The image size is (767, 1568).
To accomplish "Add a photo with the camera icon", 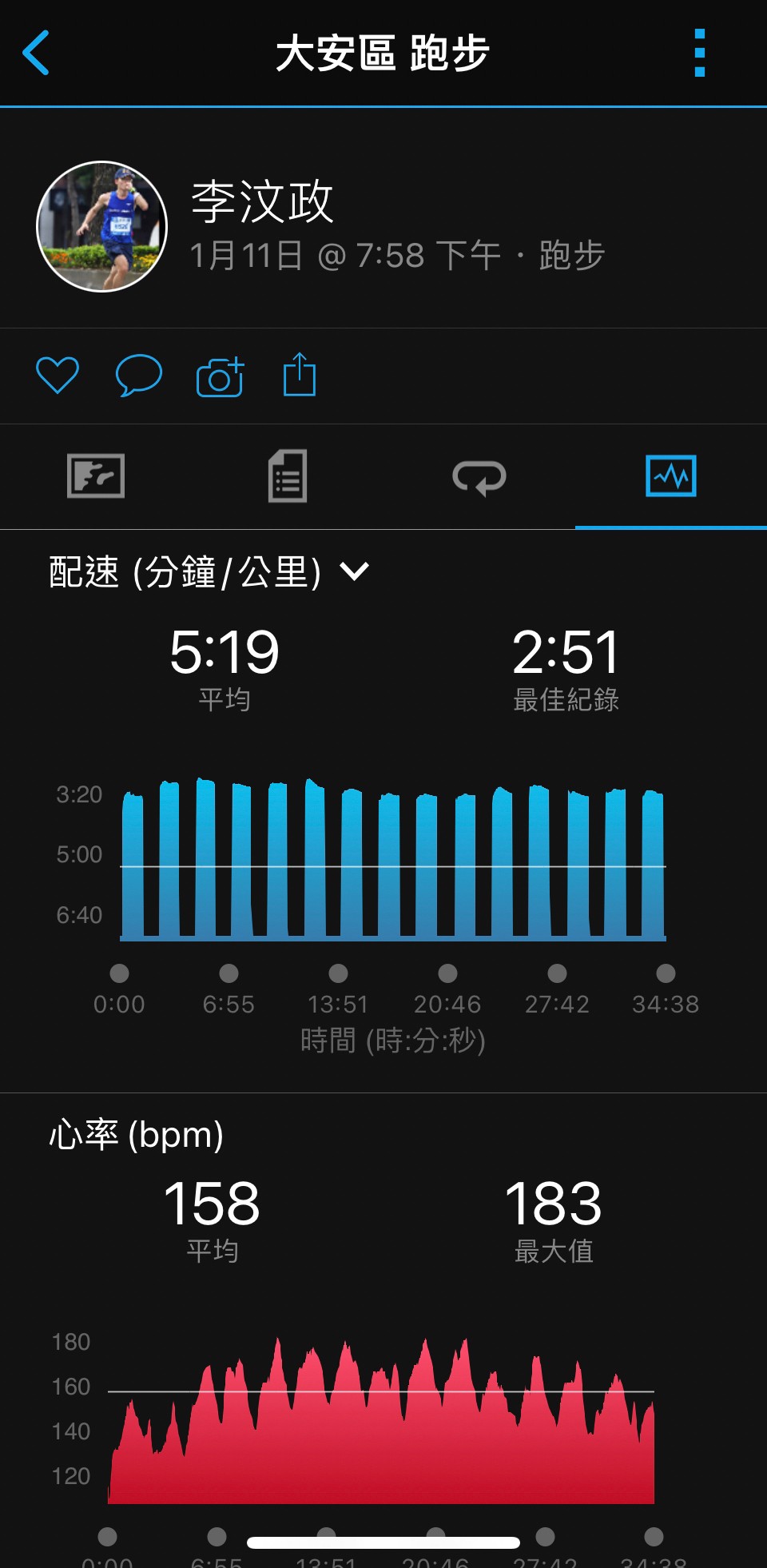I will [x=220, y=376].
